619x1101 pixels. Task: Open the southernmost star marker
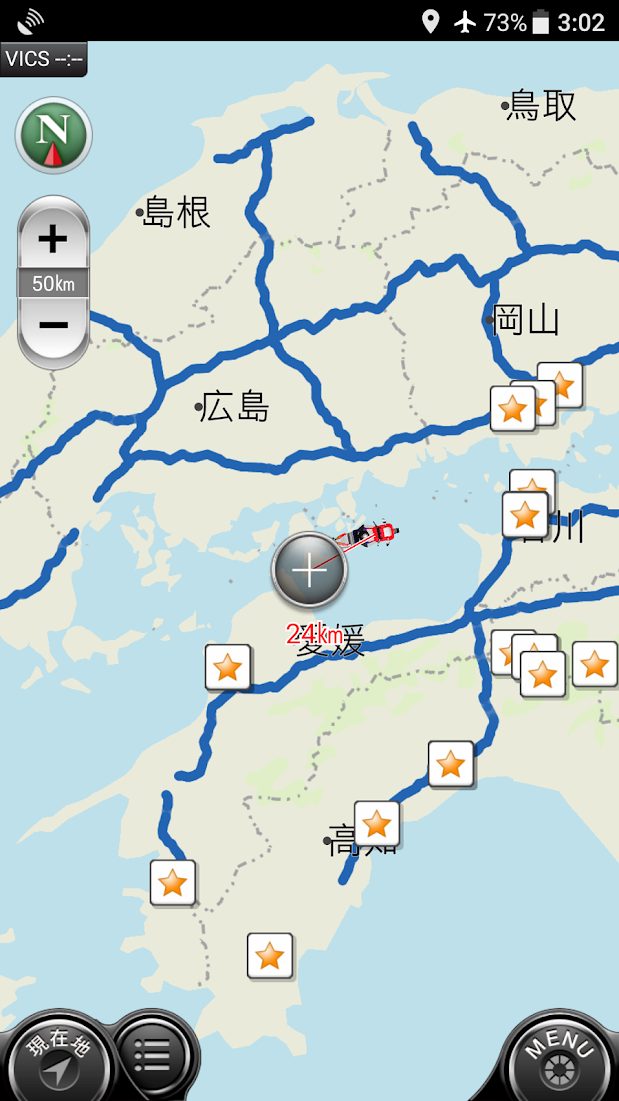(270, 956)
